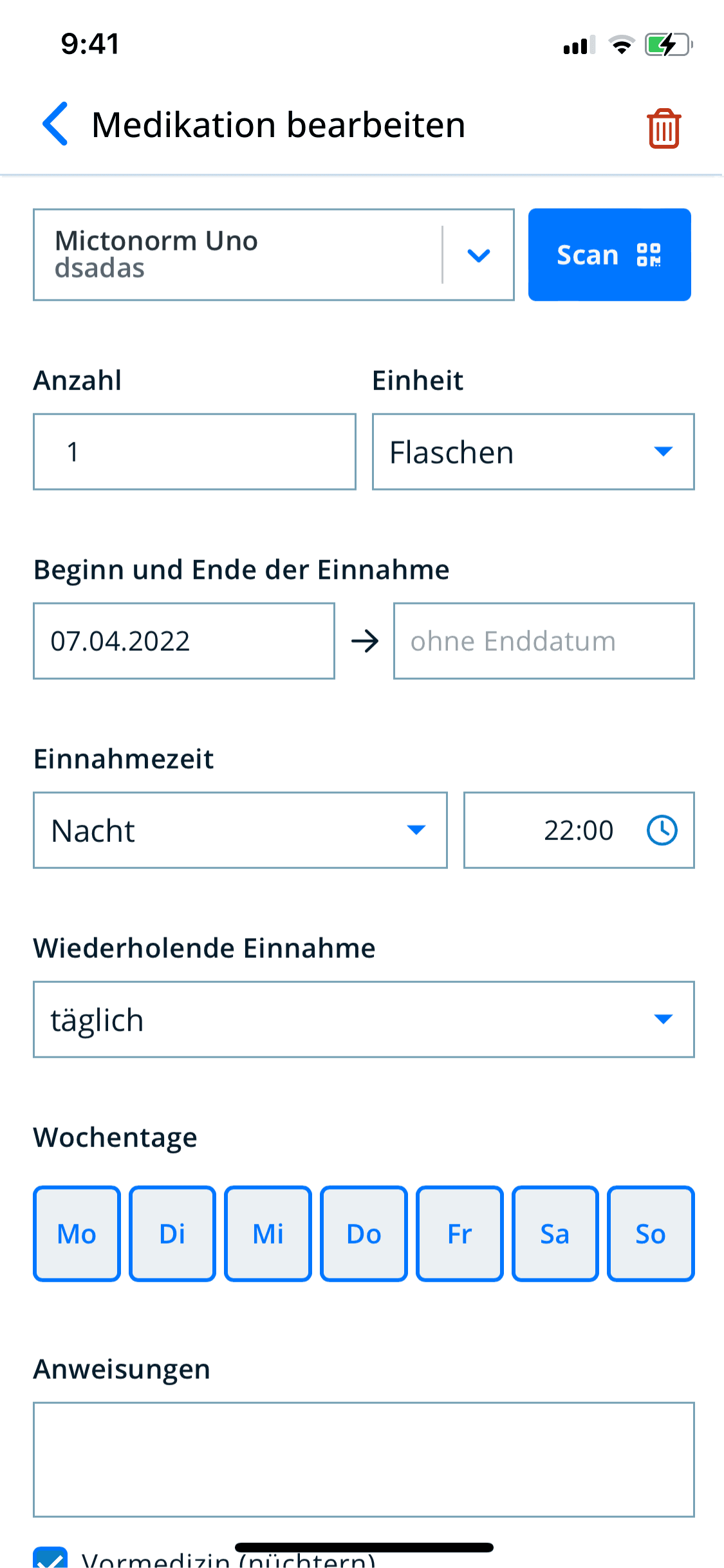The width and height of the screenshot is (724, 1568).
Task: Toggle the Sa weekday selection
Action: point(555,1233)
